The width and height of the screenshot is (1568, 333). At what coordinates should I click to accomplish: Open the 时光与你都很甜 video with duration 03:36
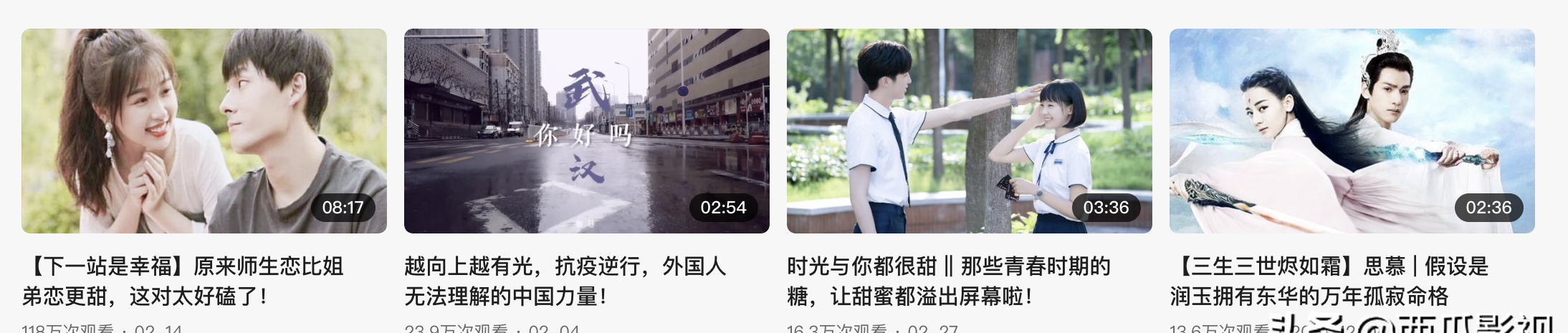click(x=969, y=131)
